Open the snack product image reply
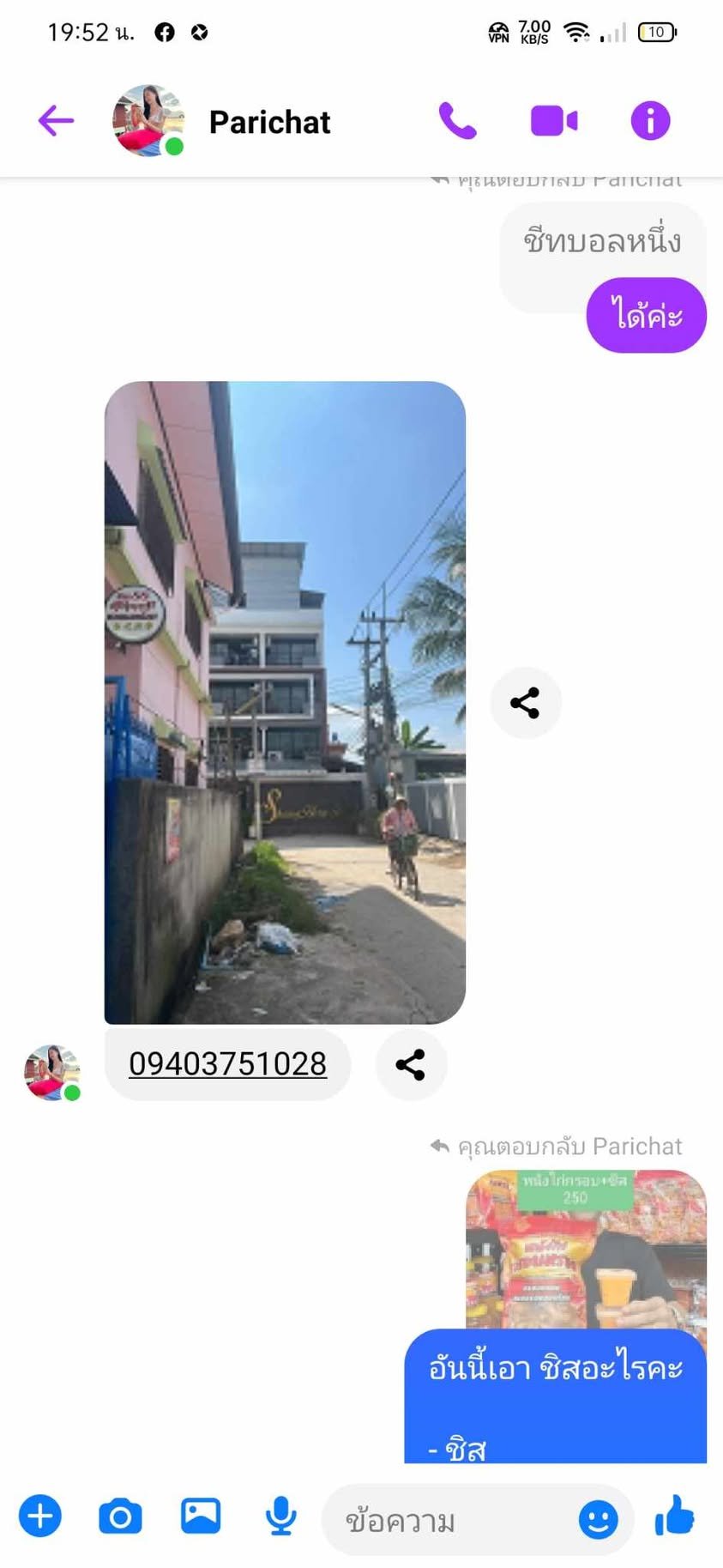 click(586, 1249)
